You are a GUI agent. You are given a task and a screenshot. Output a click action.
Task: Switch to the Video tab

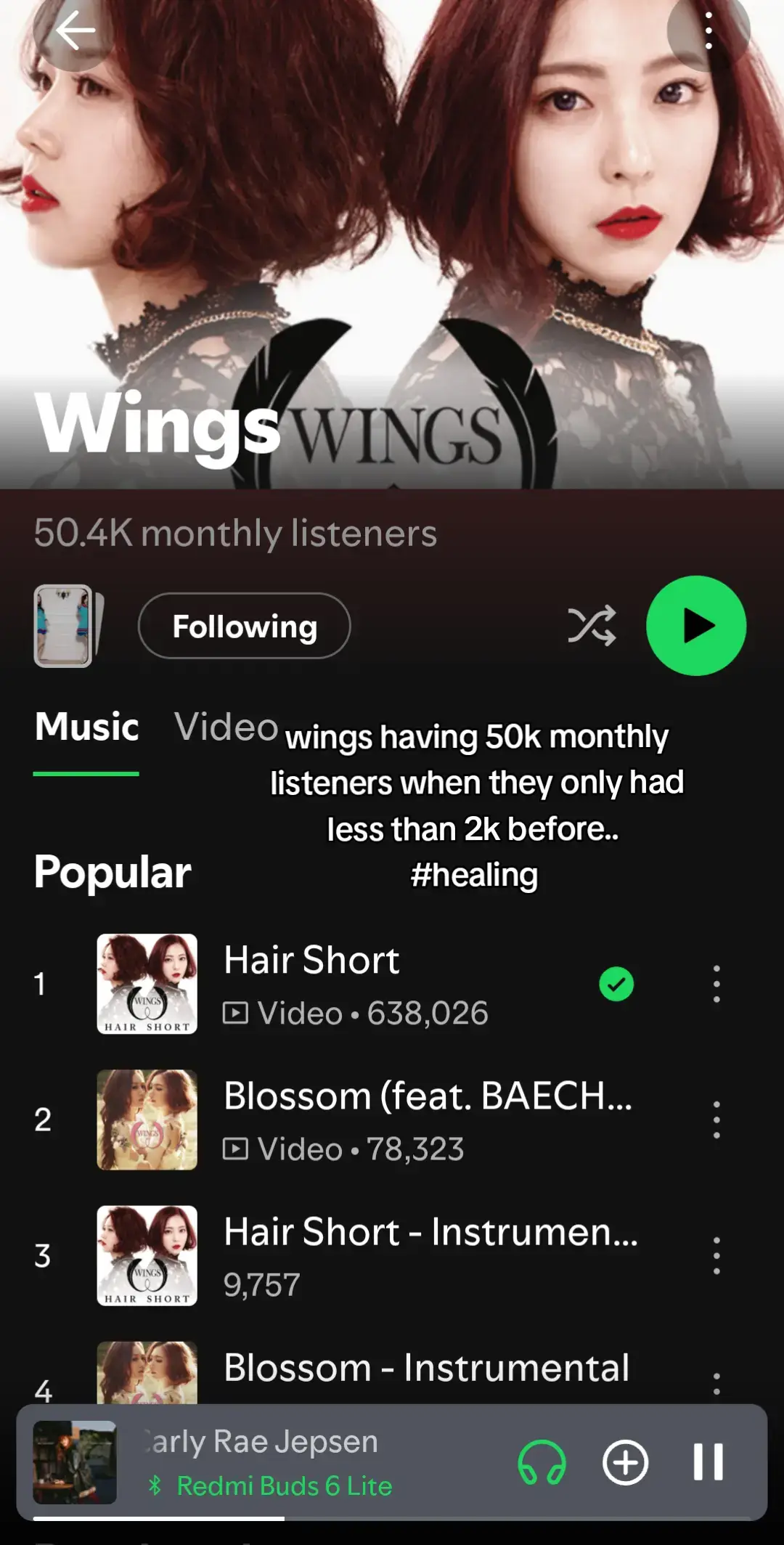(226, 727)
